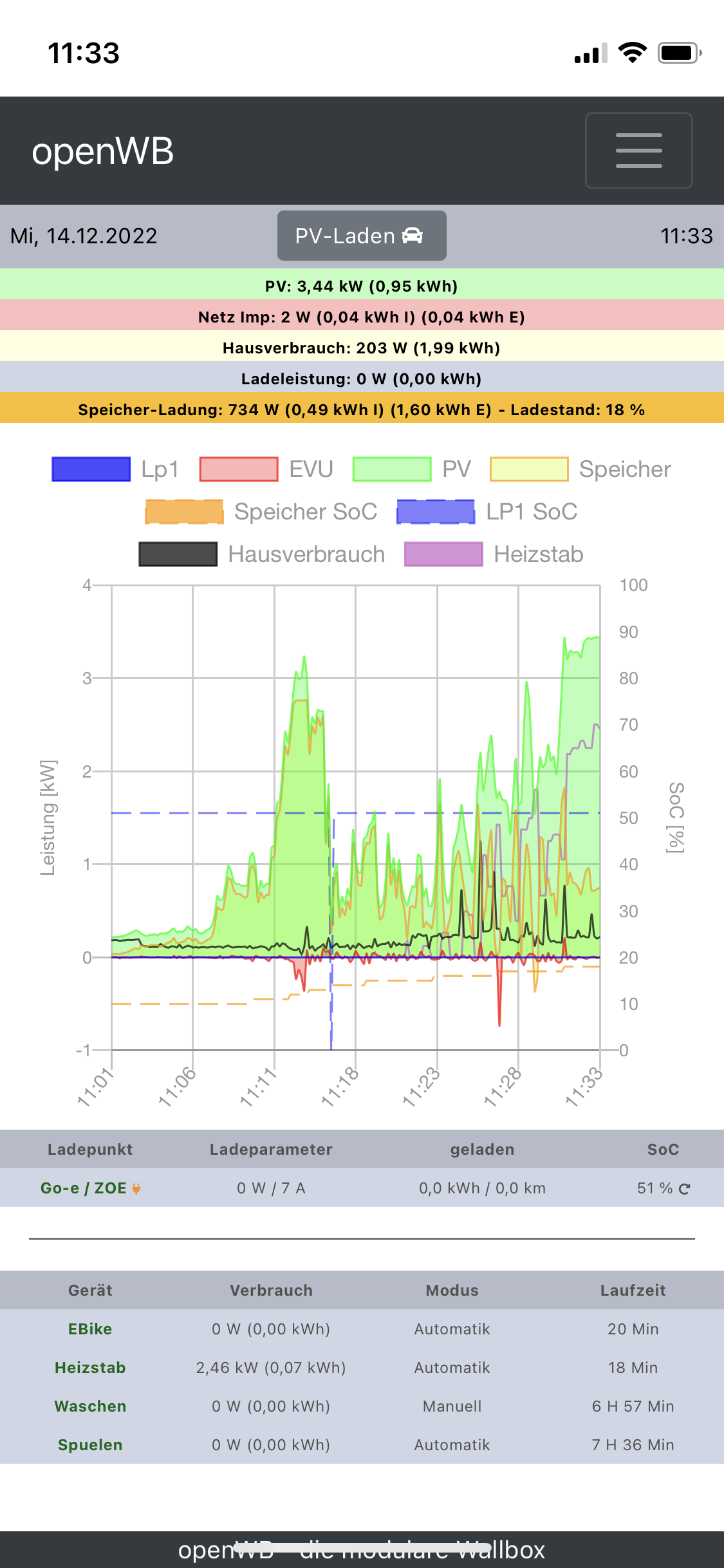
Task: Refresh the 51 % SoC value
Action: pos(685,1189)
